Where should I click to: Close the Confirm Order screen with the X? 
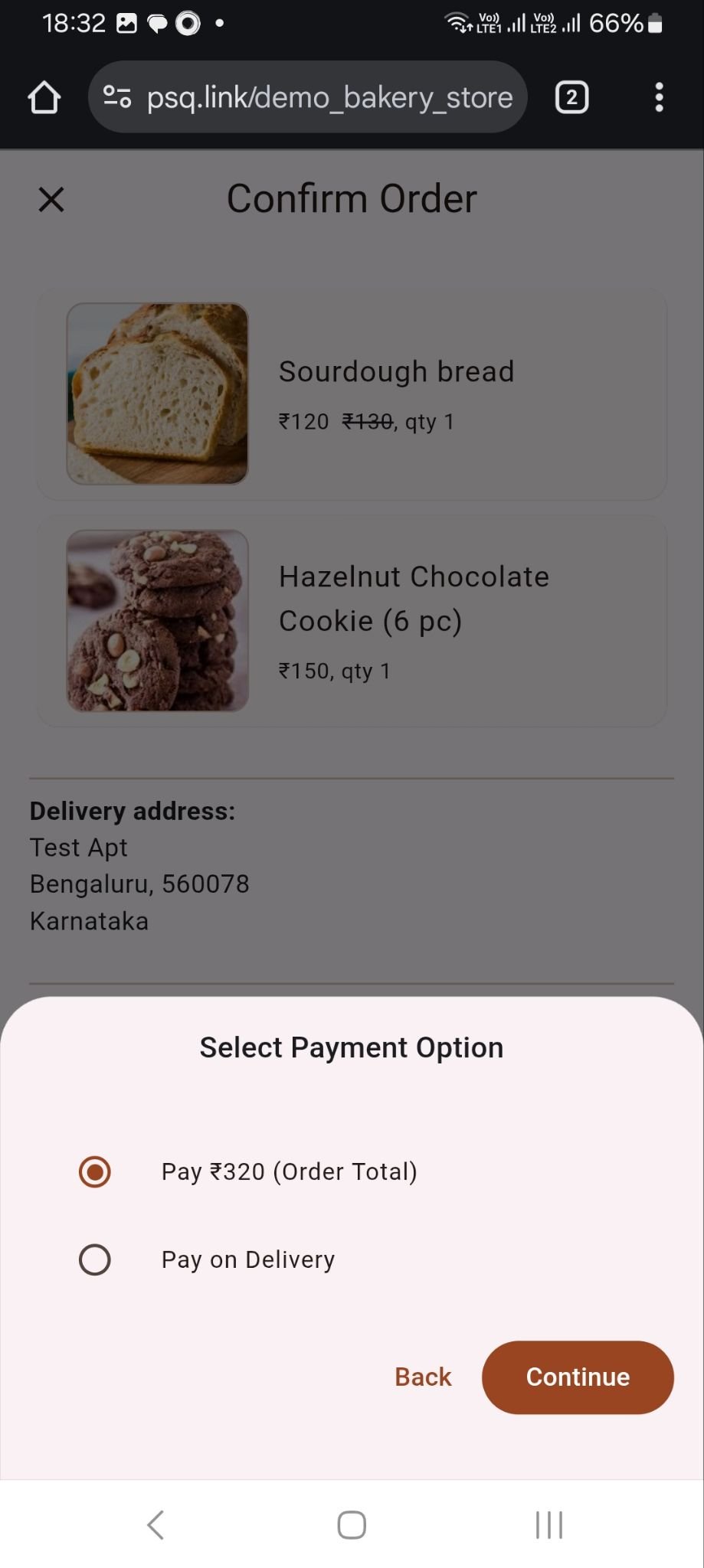[51, 199]
